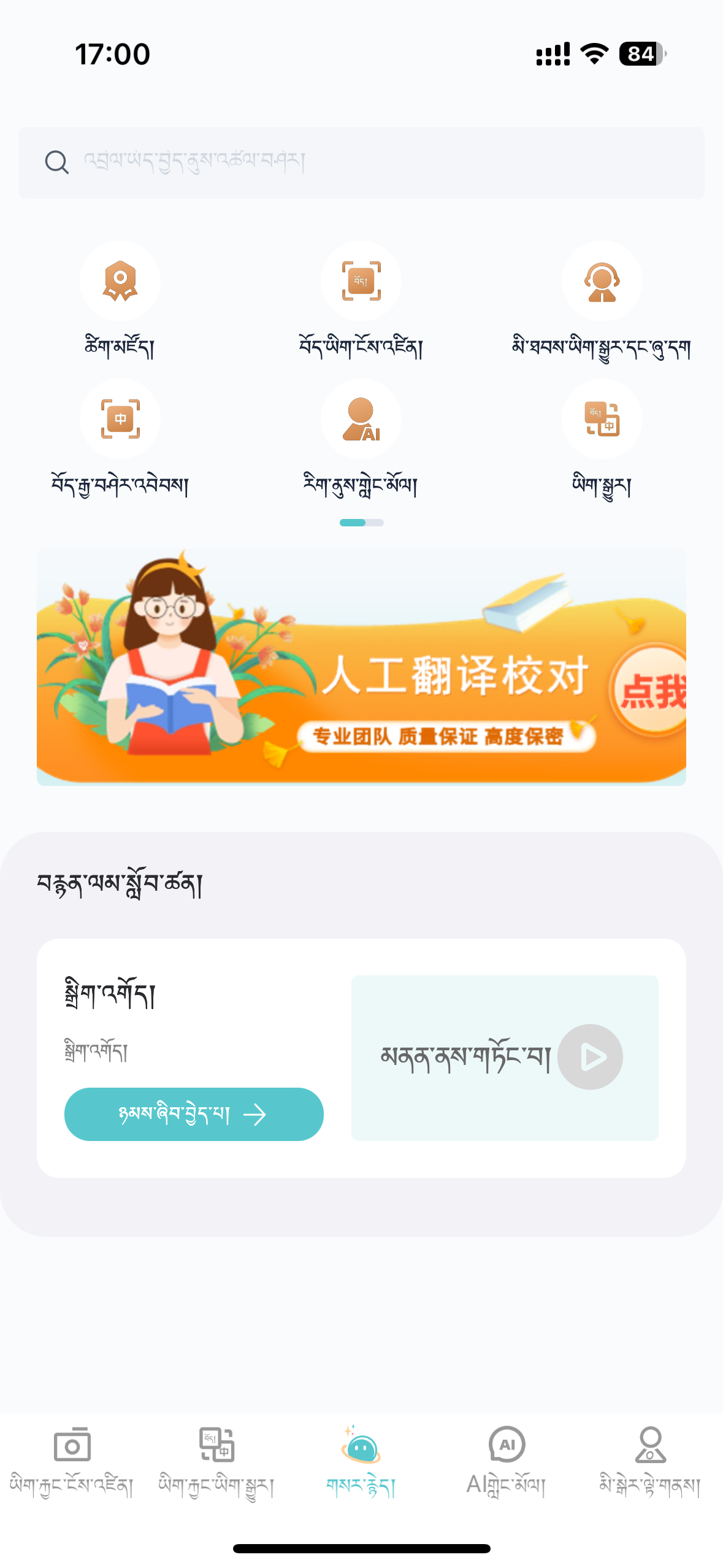Open རིག་ནུས་གླེང་མོལ། AI chat feature
This screenshot has height=1568, width=723.
[x=361, y=420]
